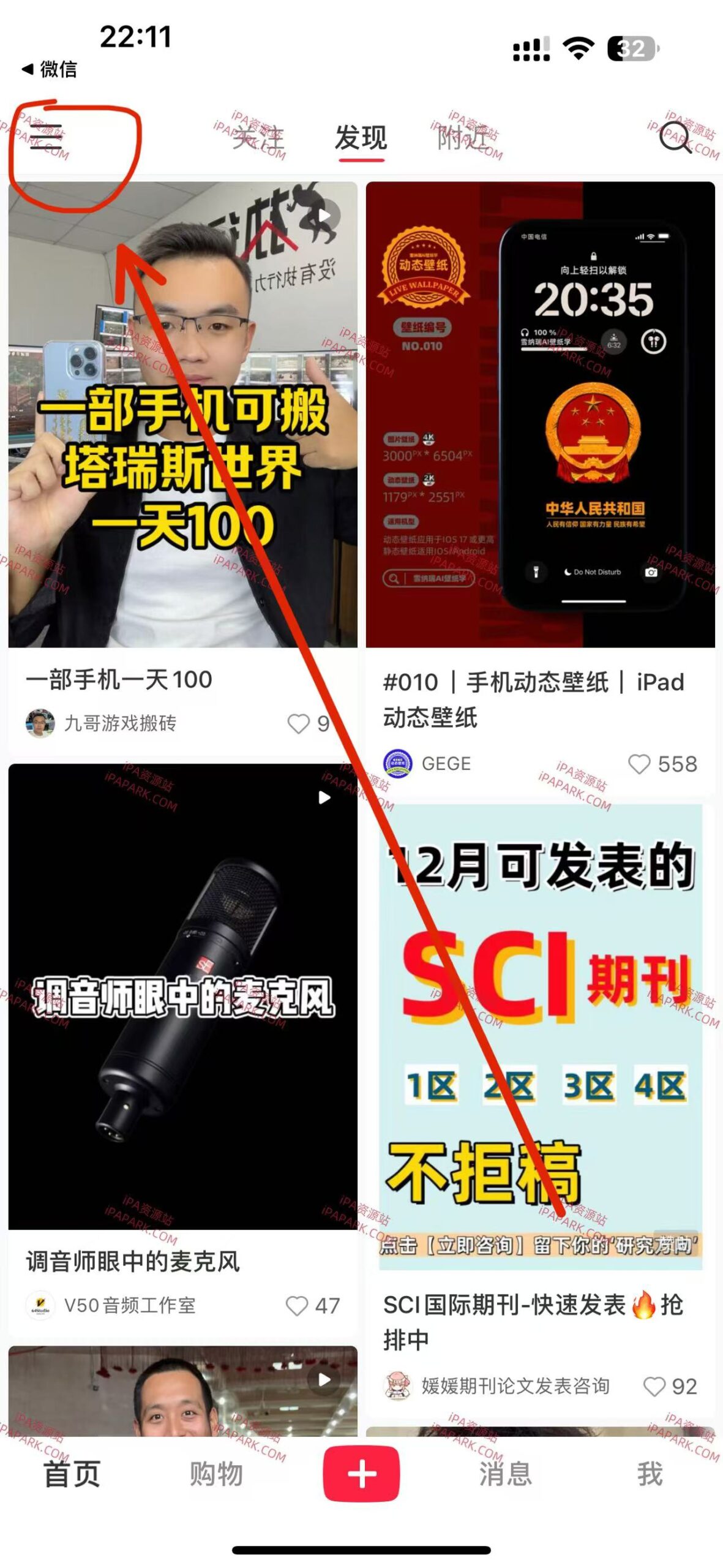Viewport: 723px width, 1568px height.
Task: Play the microphone review video
Action: [323, 797]
